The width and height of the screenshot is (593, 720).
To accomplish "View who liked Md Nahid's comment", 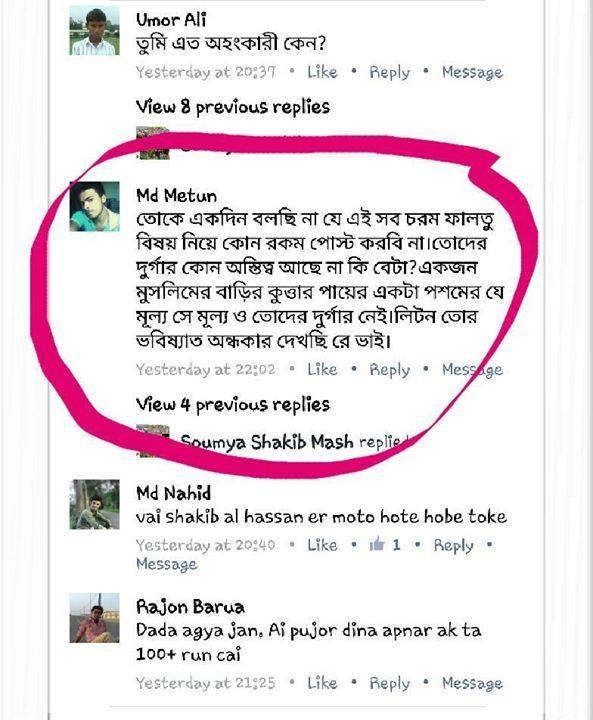I will pos(384,545).
